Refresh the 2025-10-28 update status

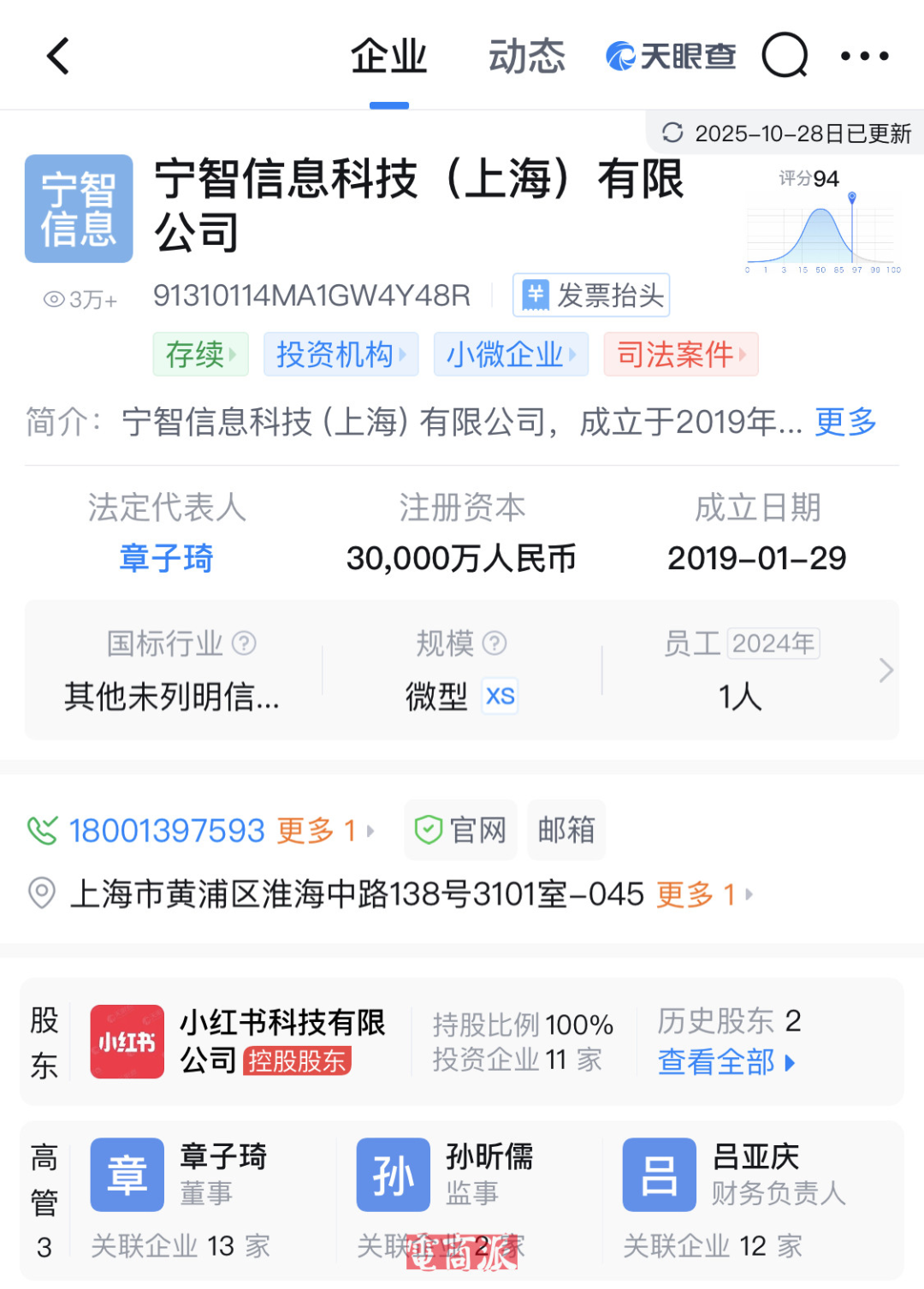click(673, 133)
